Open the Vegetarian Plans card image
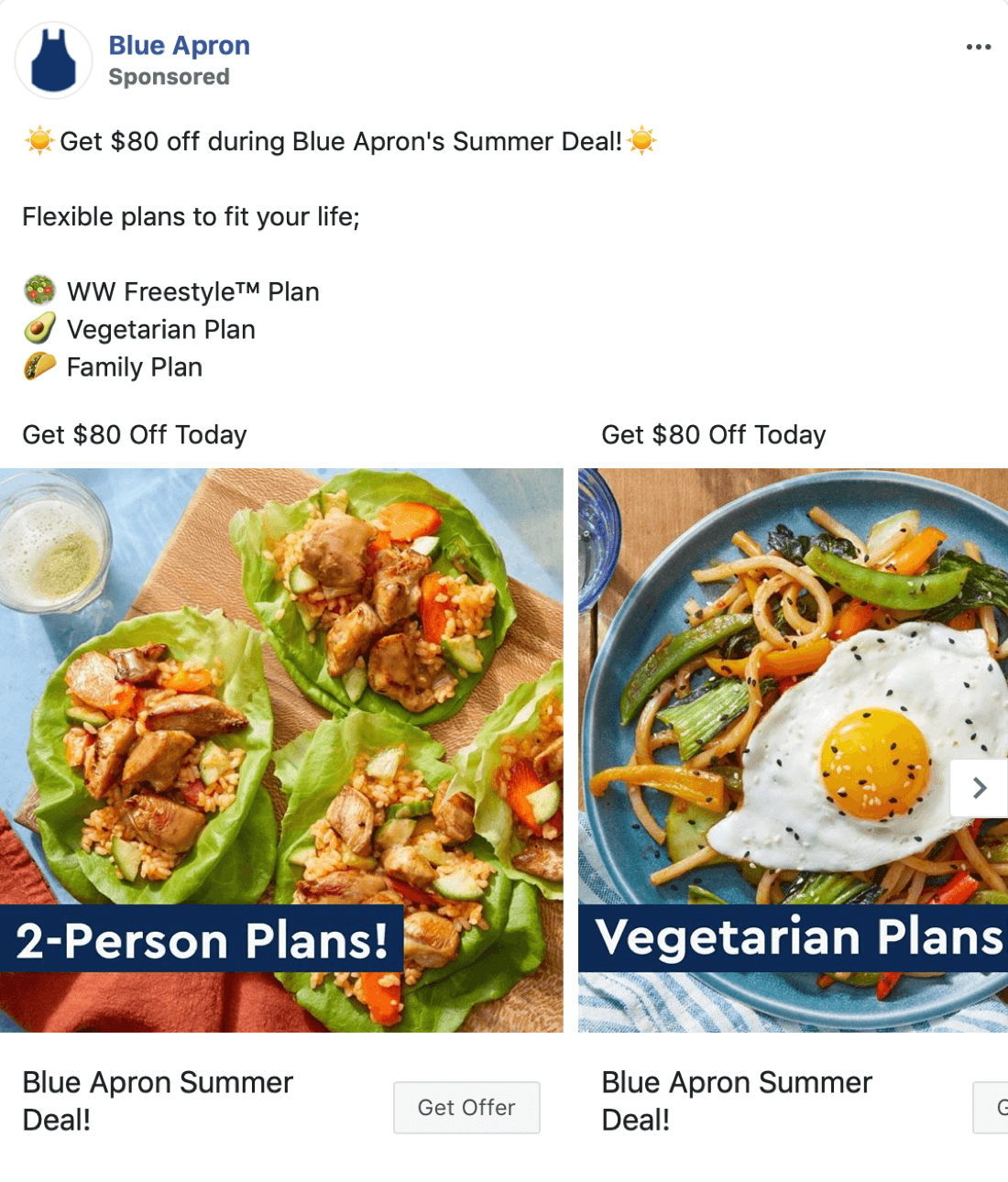 (x=793, y=751)
